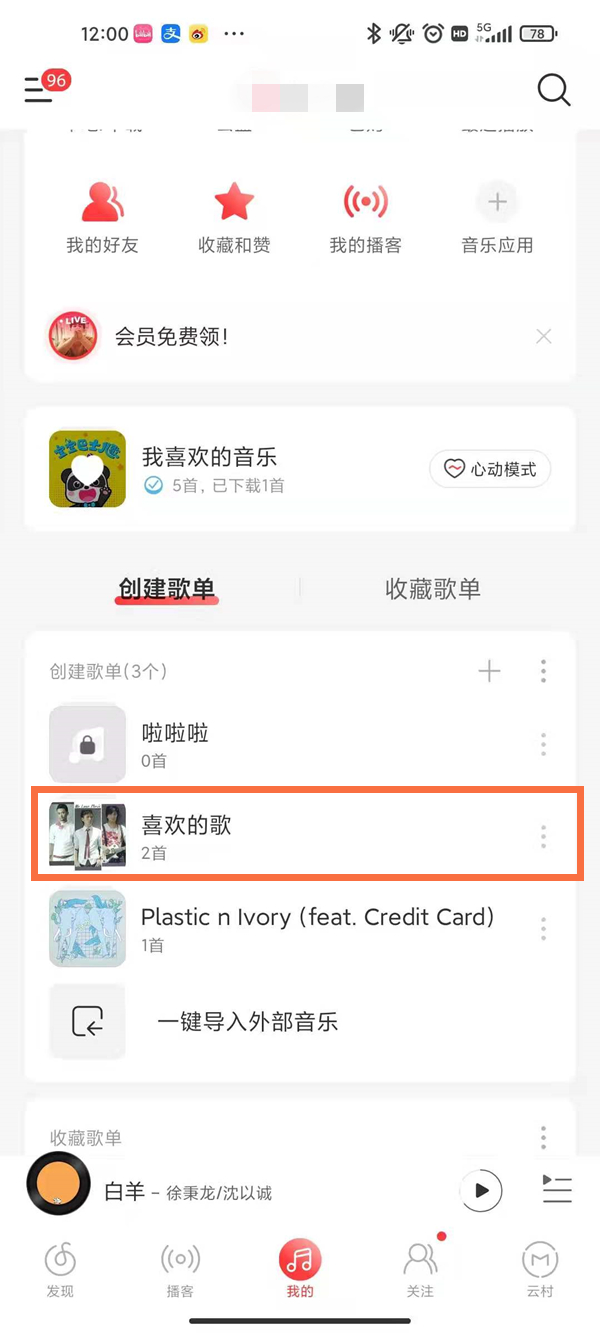Select 一键导入外部音乐
The image size is (600, 1333).
click(247, 1021)
